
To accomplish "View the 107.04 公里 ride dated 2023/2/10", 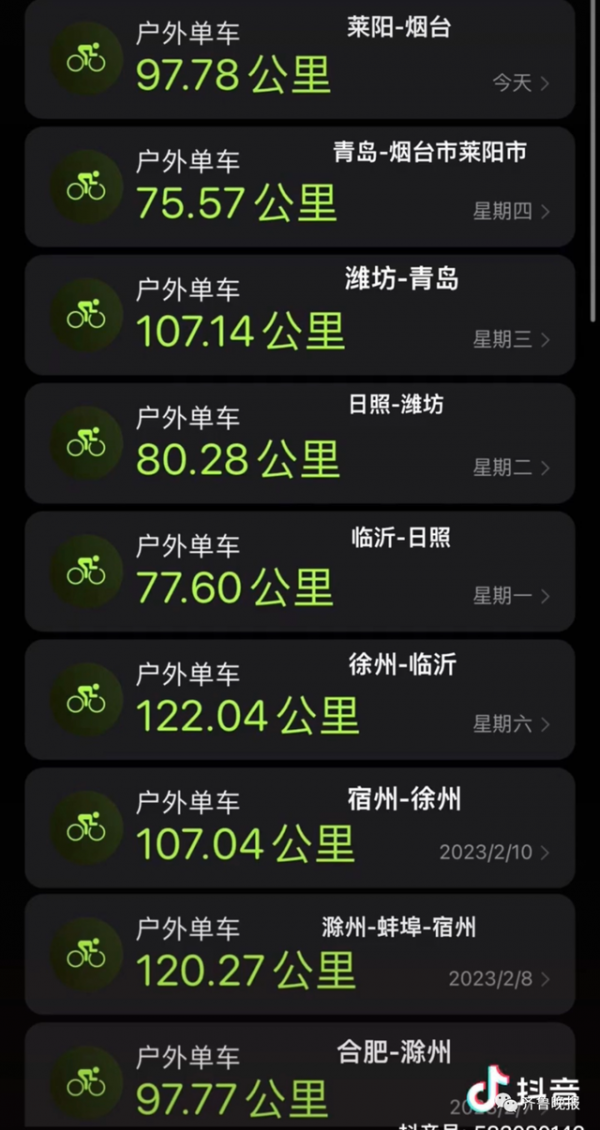I will (x=299, y=827).
